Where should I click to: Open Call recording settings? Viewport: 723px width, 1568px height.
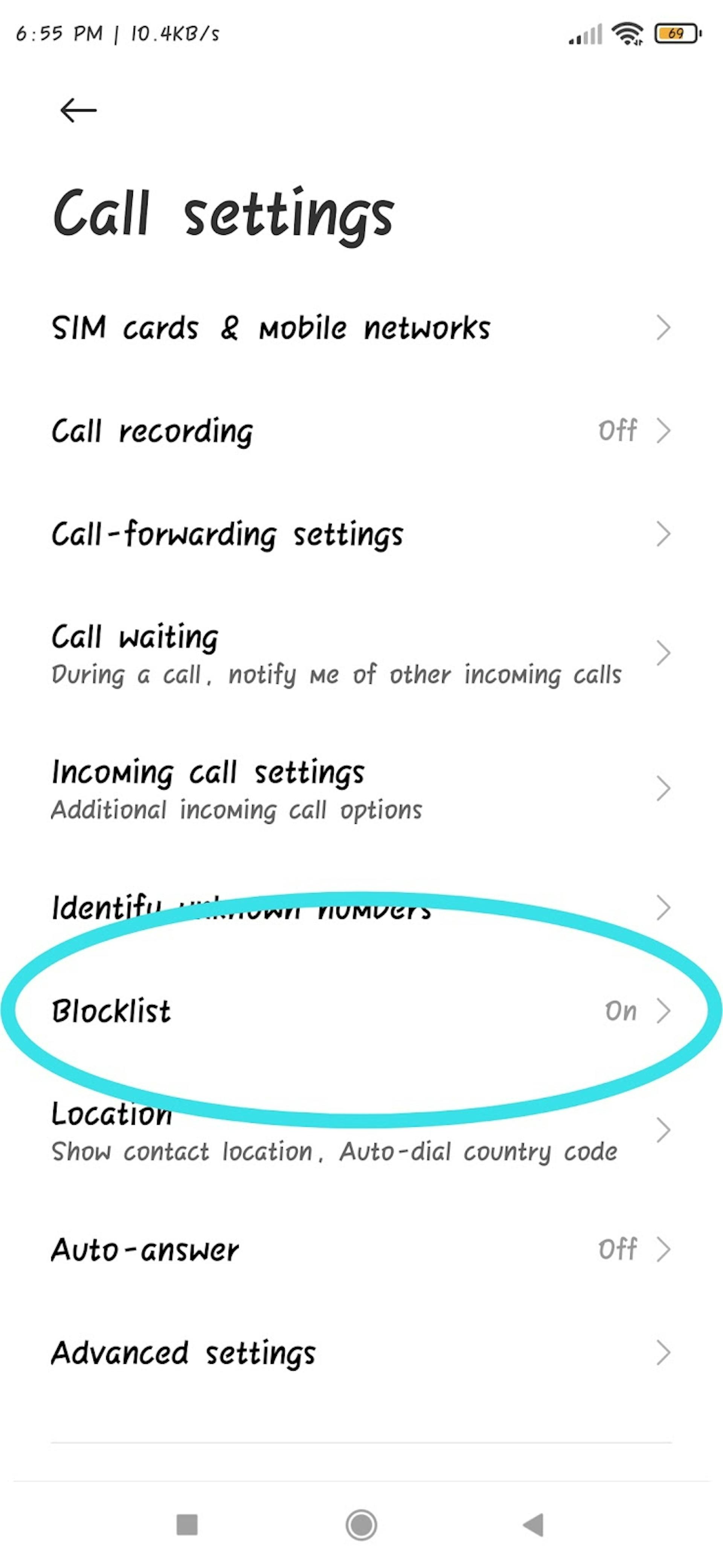pyautogui.click(x=361, y=431)
